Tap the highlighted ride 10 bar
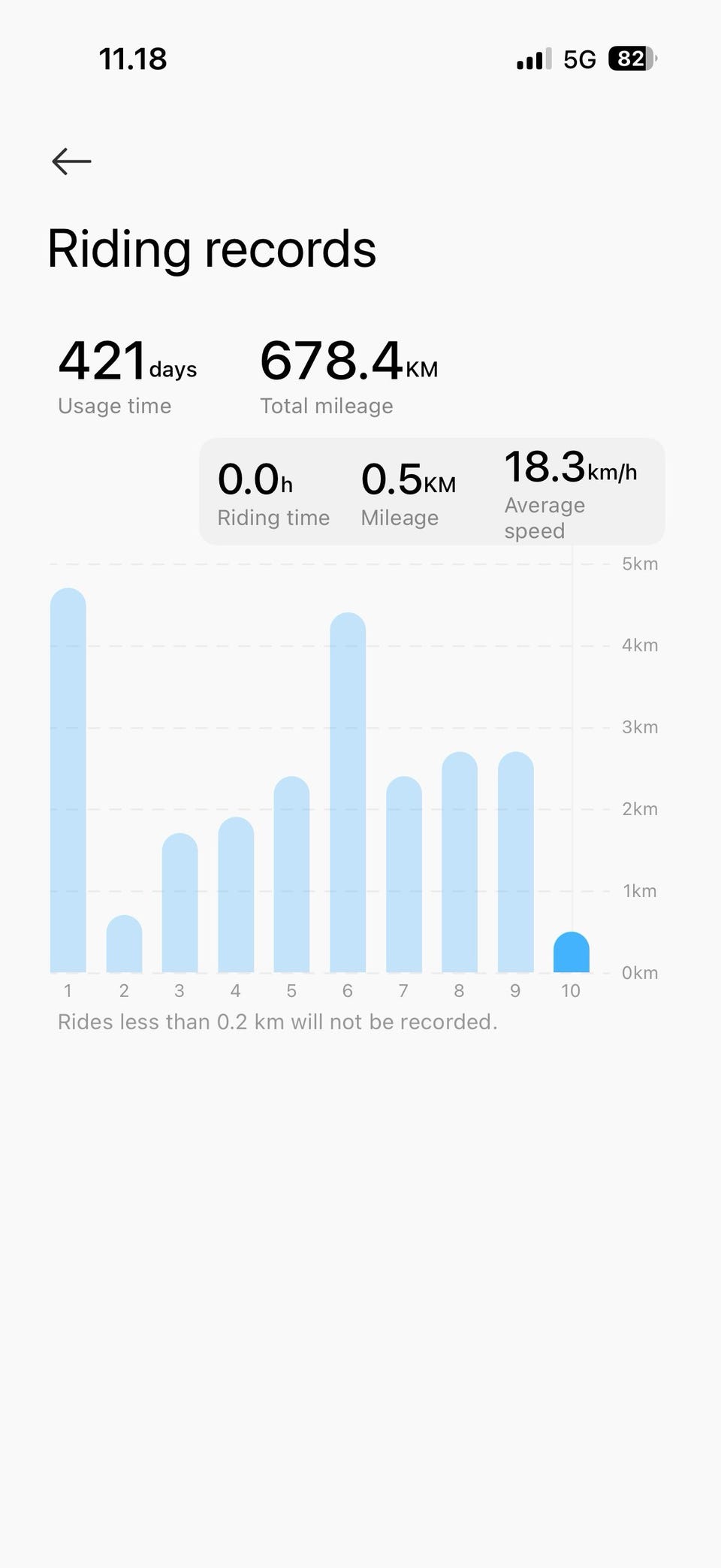Image resolution: width=721 pixels, height=1568 pixels. click(x=572, y=952)
